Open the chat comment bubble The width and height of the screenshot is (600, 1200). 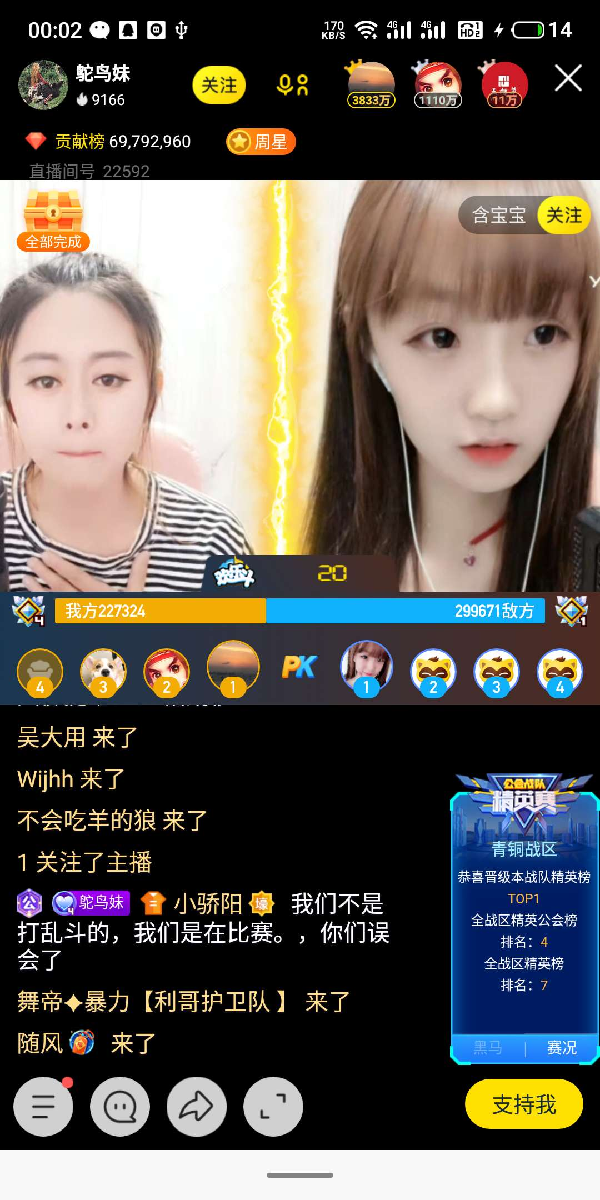click(x=120, y=1106)
